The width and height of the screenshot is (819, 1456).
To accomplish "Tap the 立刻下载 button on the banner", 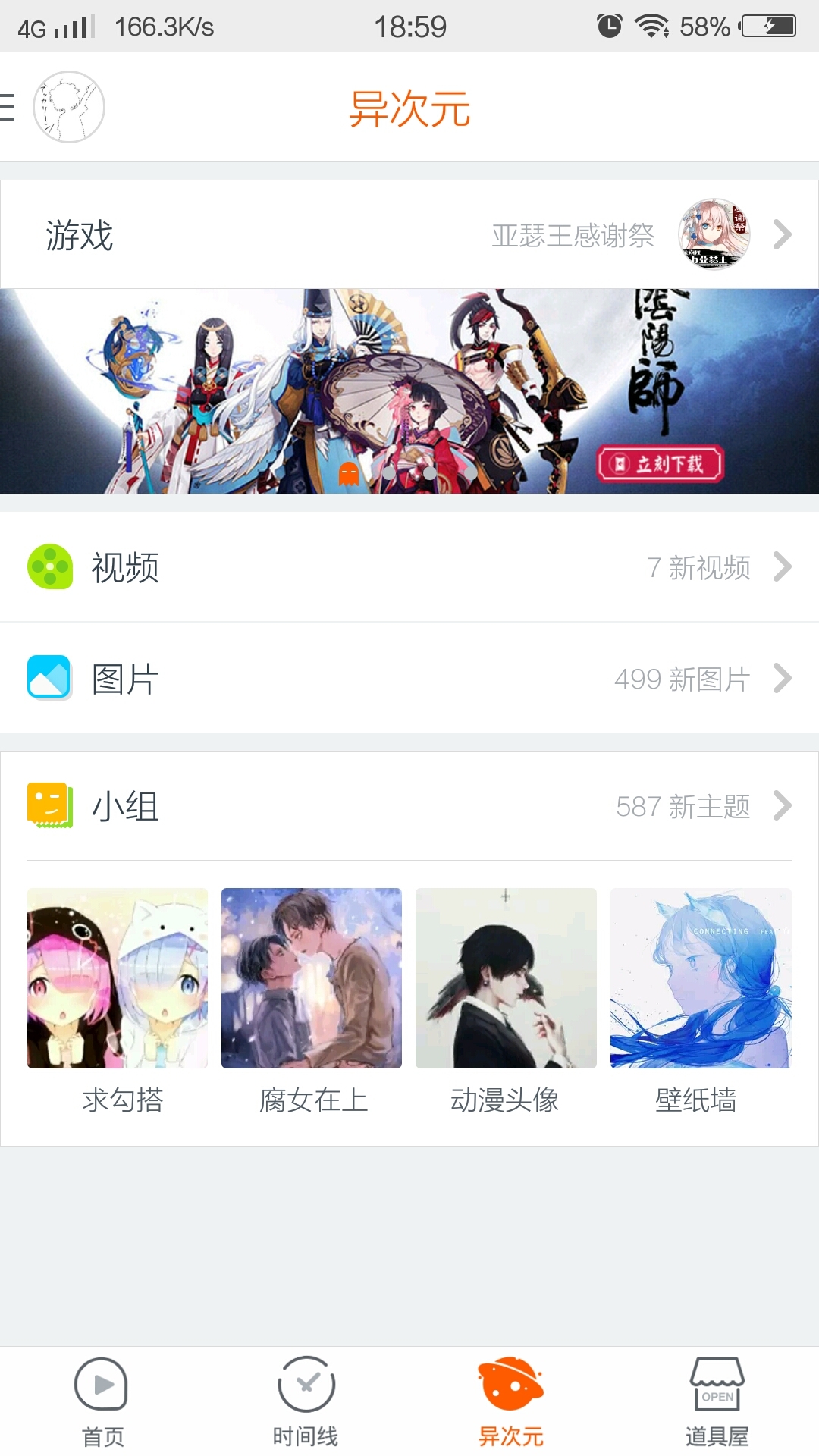I will pos(661,463).
